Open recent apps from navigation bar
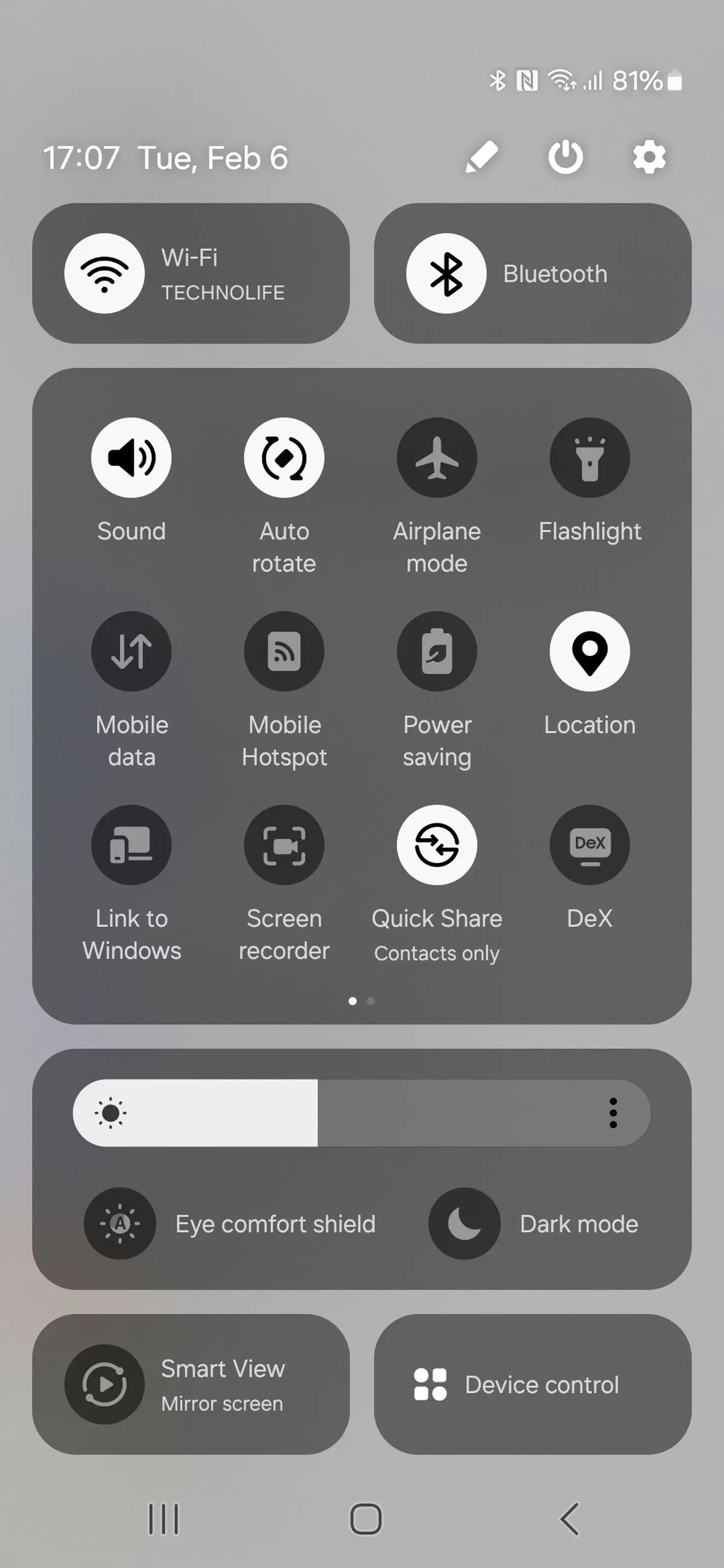This screenshot has width=724, height=1568. coord(162,1517)
